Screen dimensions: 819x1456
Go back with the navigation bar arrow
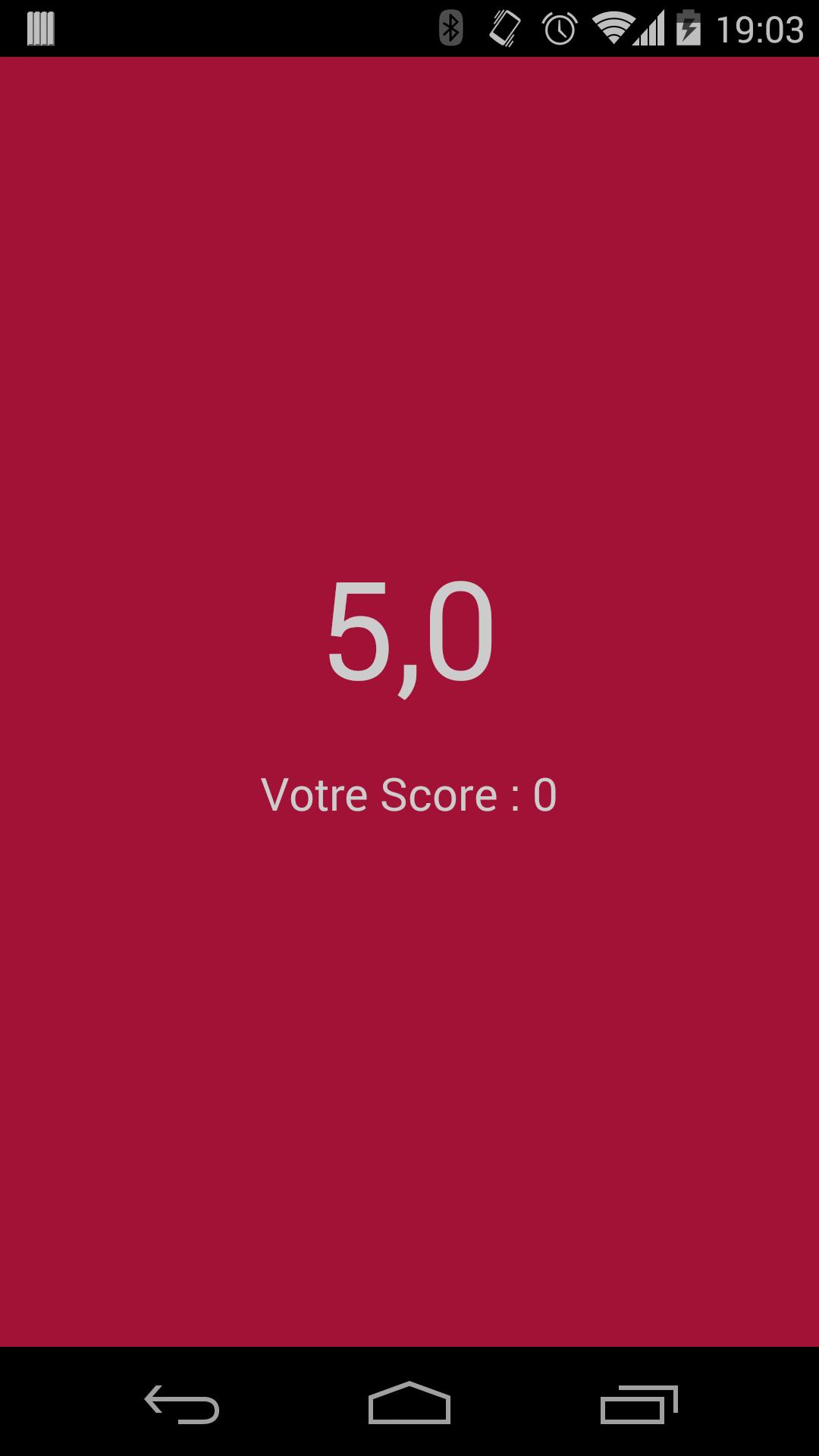182,1404
